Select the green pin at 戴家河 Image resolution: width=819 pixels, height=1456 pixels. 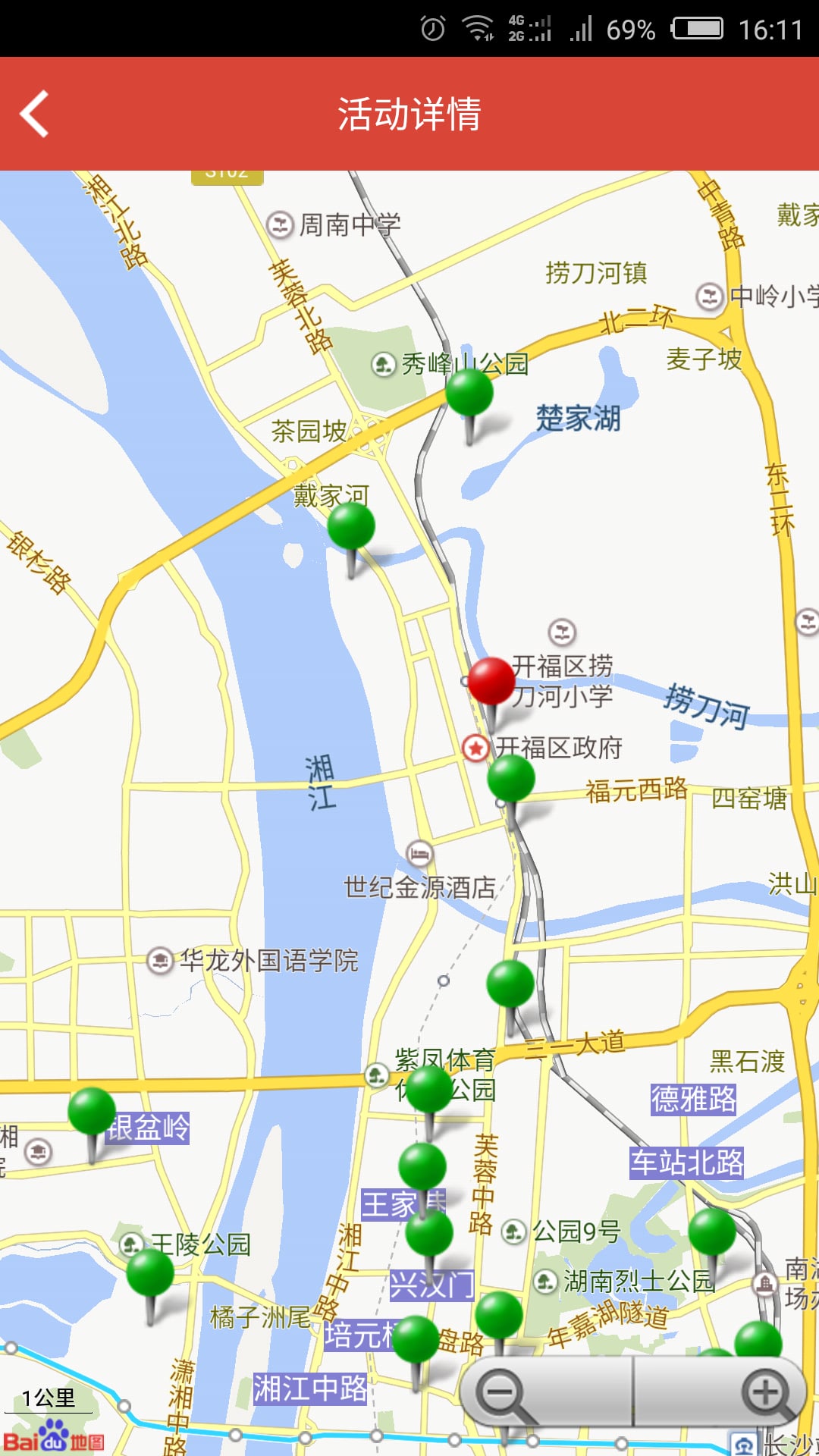pyautogui.click(x=351, y=526)
